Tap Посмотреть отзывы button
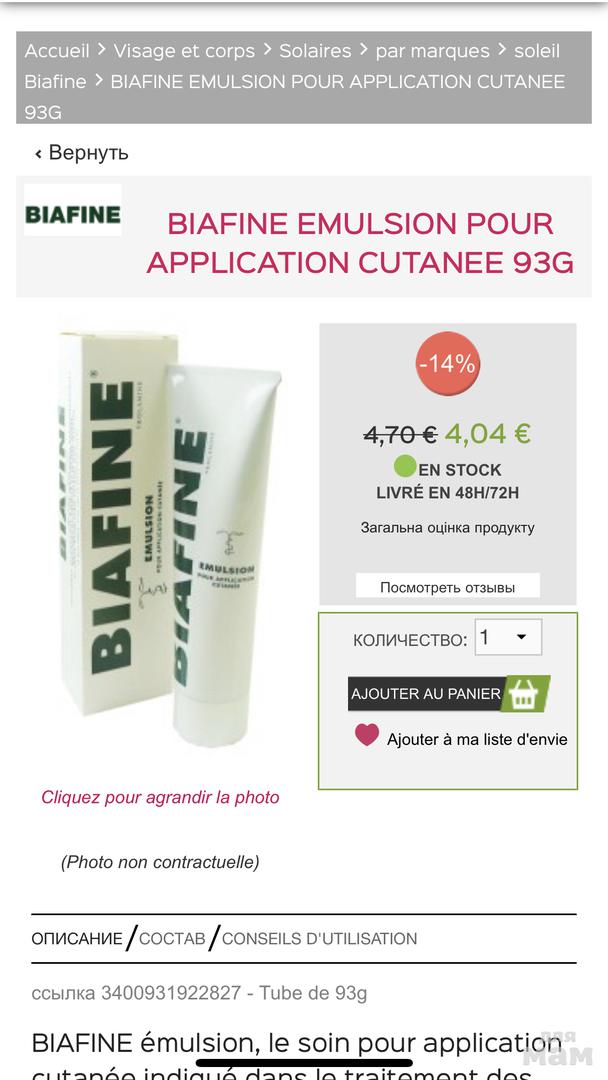 pyautogui.click(x=448, y=588)
